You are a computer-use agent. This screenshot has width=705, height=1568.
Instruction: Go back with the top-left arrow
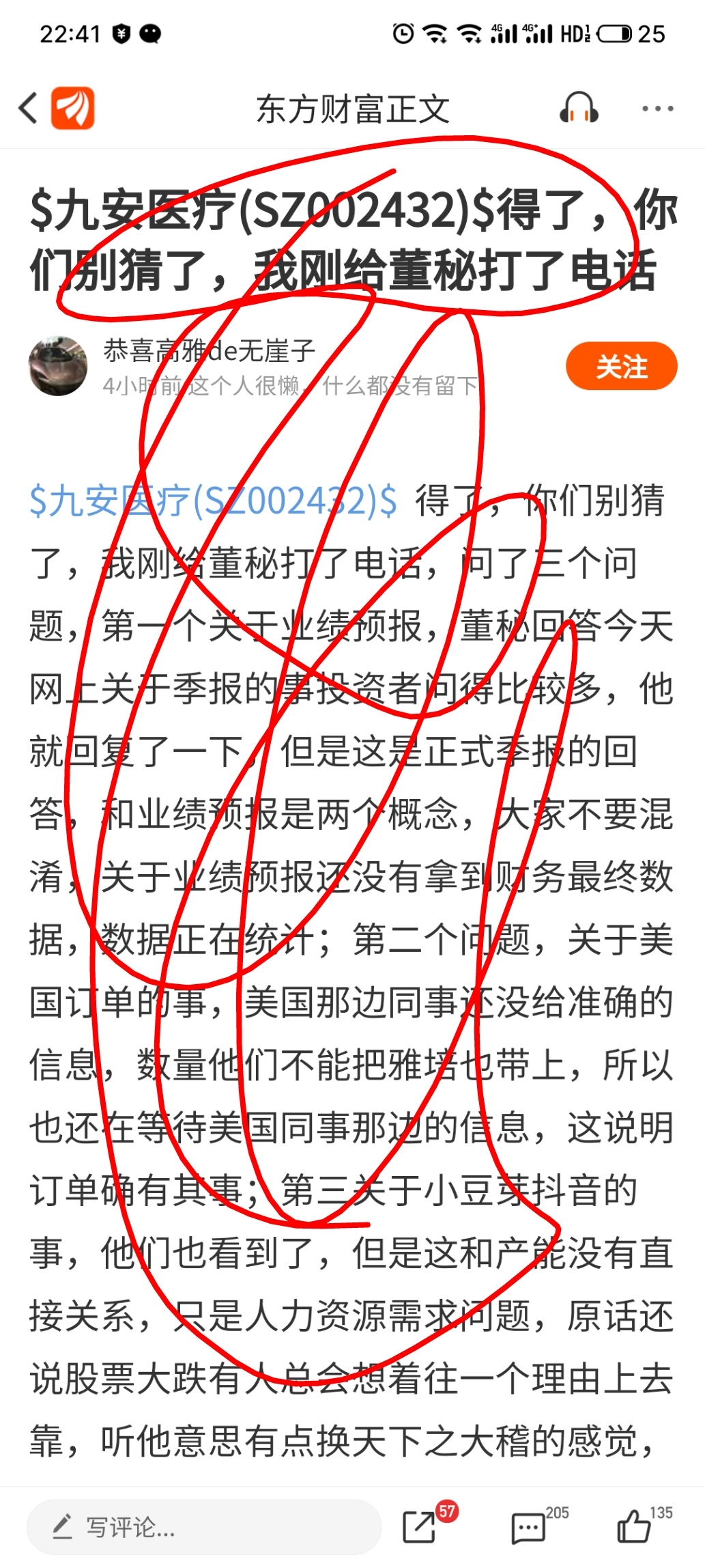click(x=28, y=109)
